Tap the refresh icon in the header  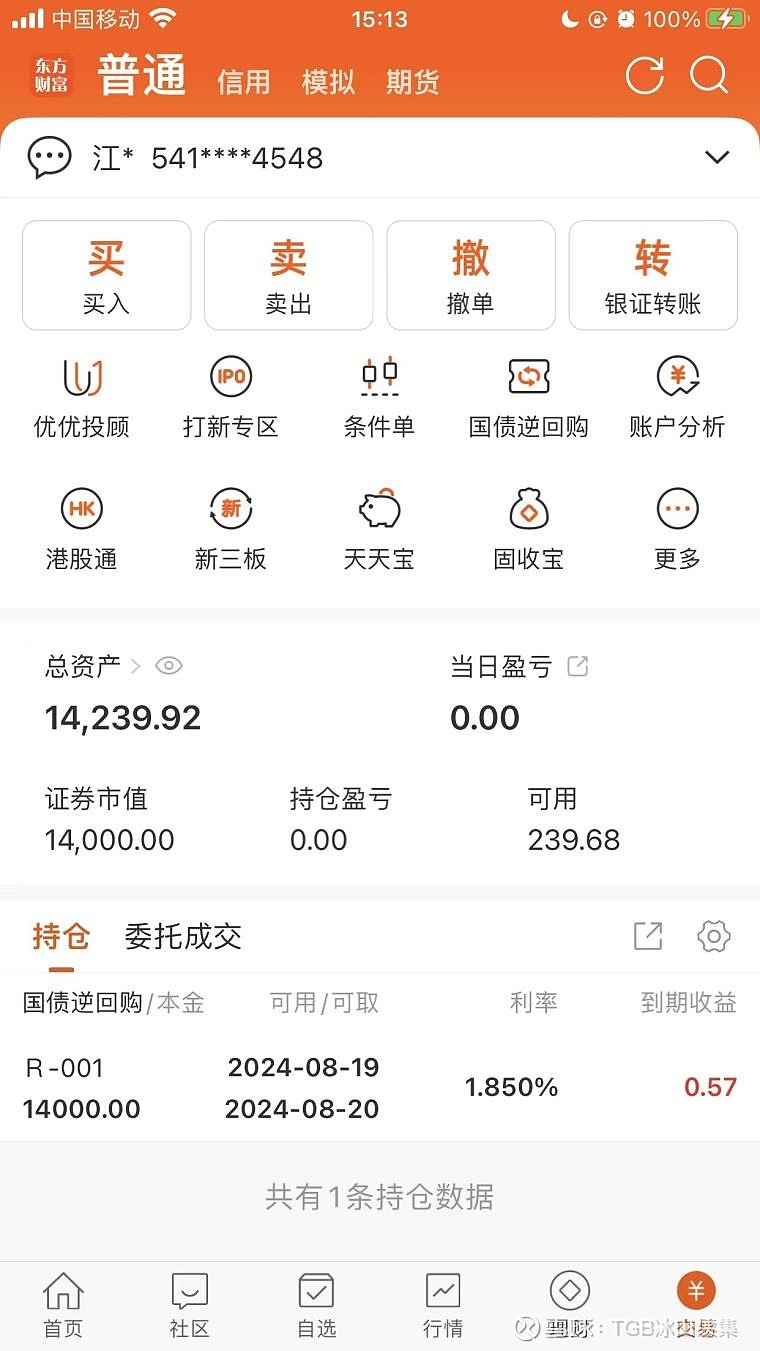644,75
